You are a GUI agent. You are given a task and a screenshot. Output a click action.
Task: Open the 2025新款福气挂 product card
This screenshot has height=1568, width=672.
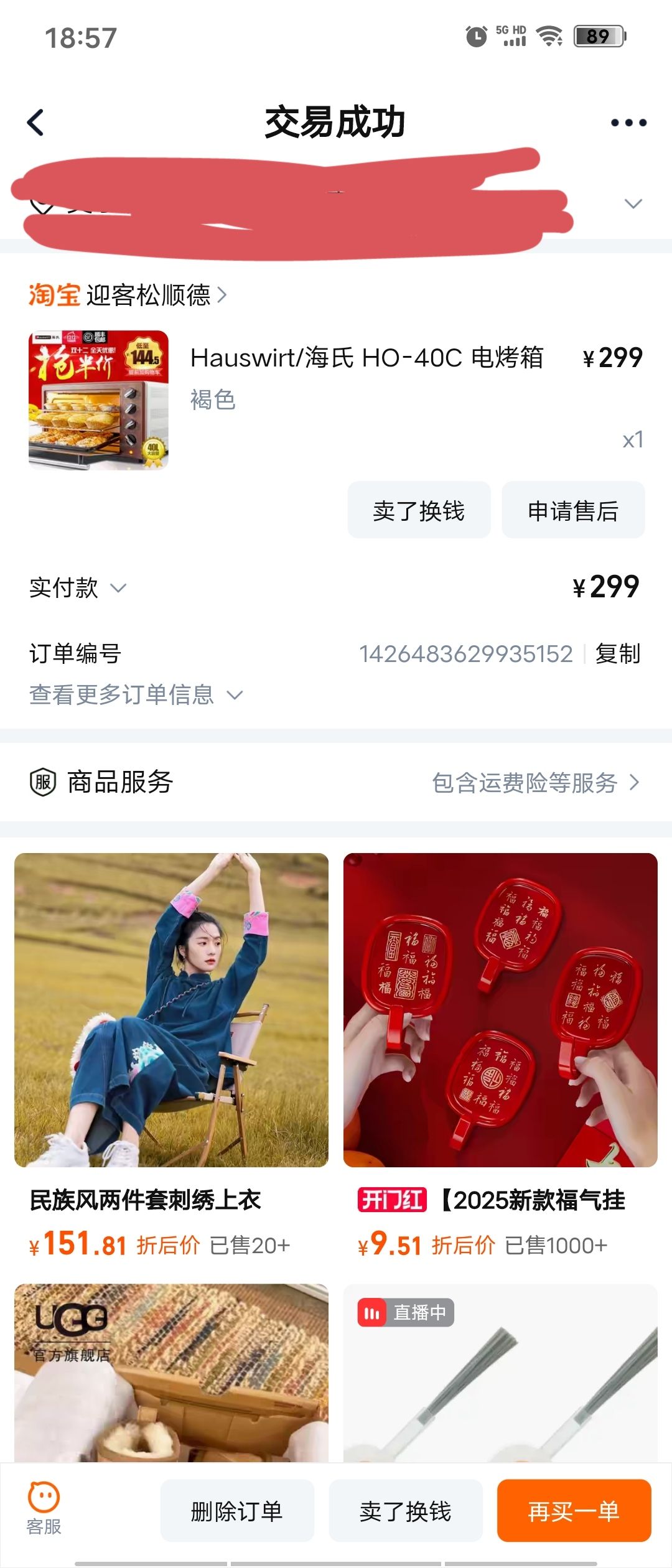[x=500, y=1052]
